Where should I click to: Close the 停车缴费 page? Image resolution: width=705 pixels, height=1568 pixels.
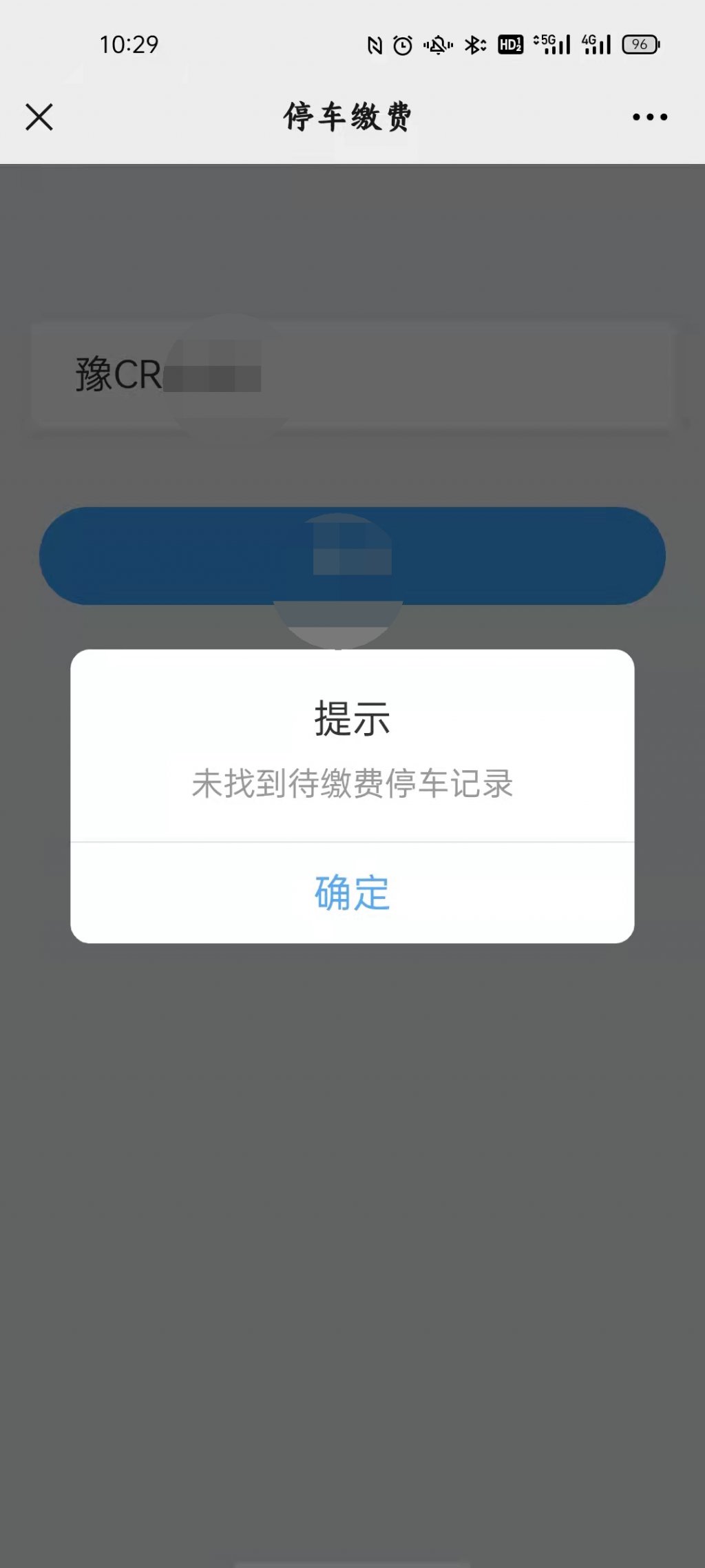tap(39, 117)
